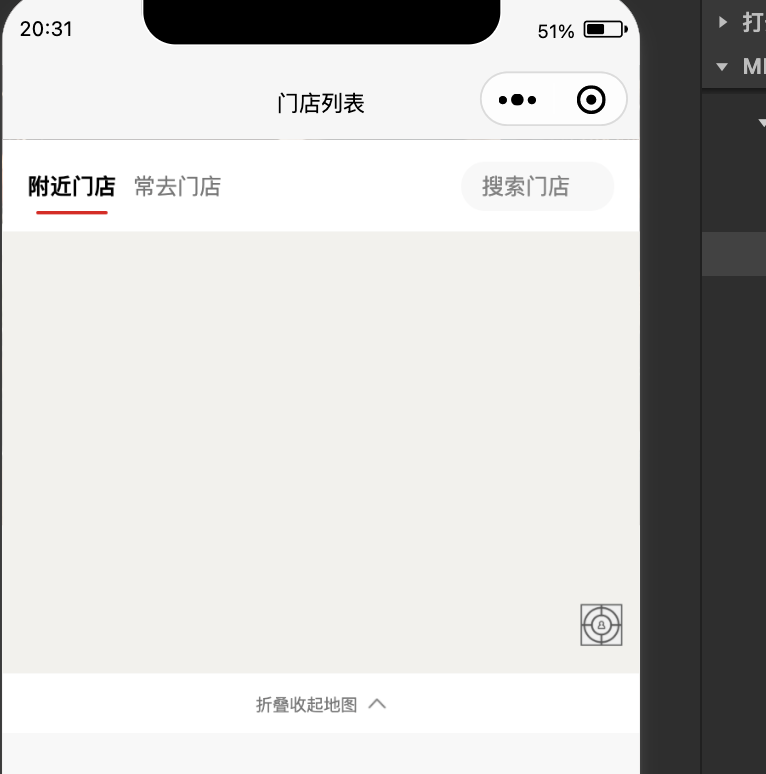Switch to the 附近门店 tab
766x774 pixels.
click(x=71, y=187)
